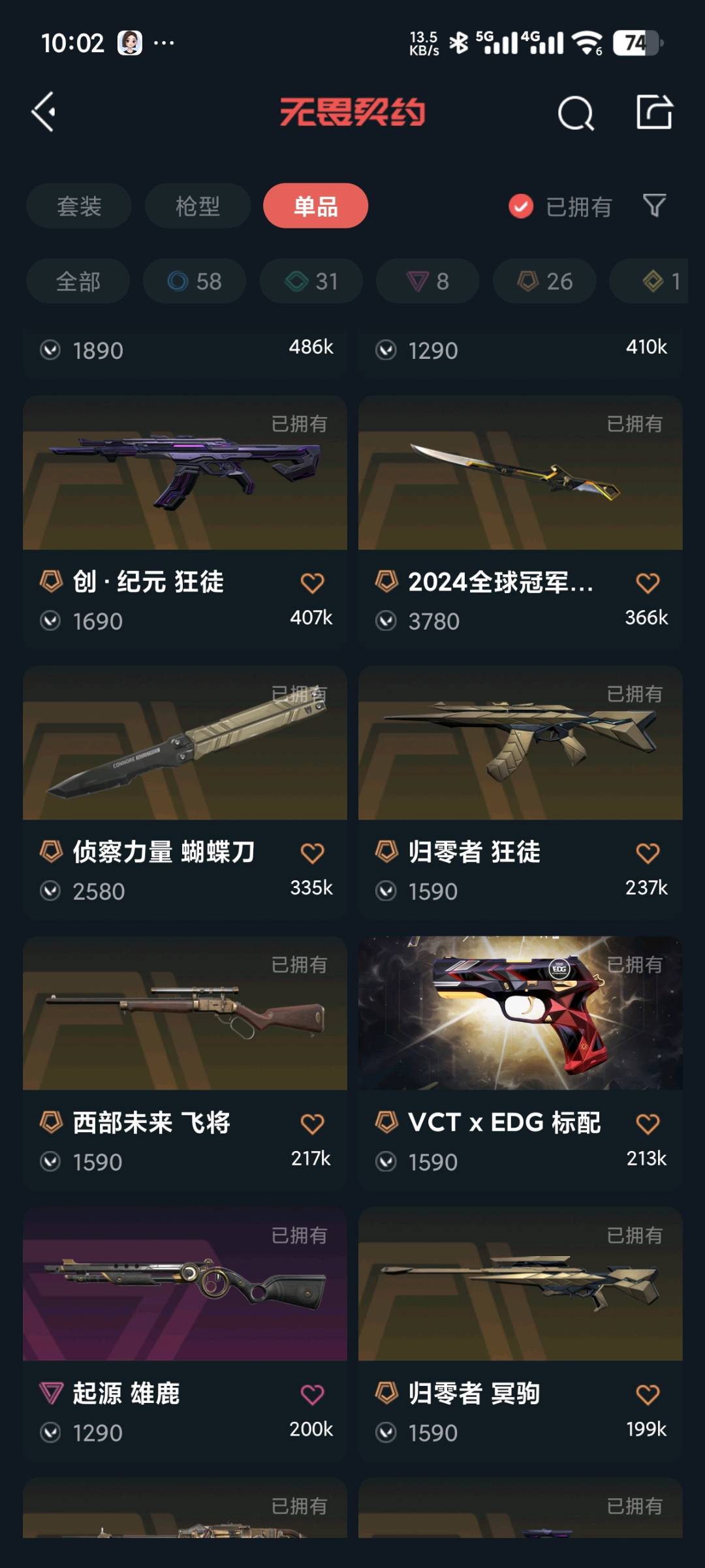Switch to the 枪型 tab

[x=197, y=206]
